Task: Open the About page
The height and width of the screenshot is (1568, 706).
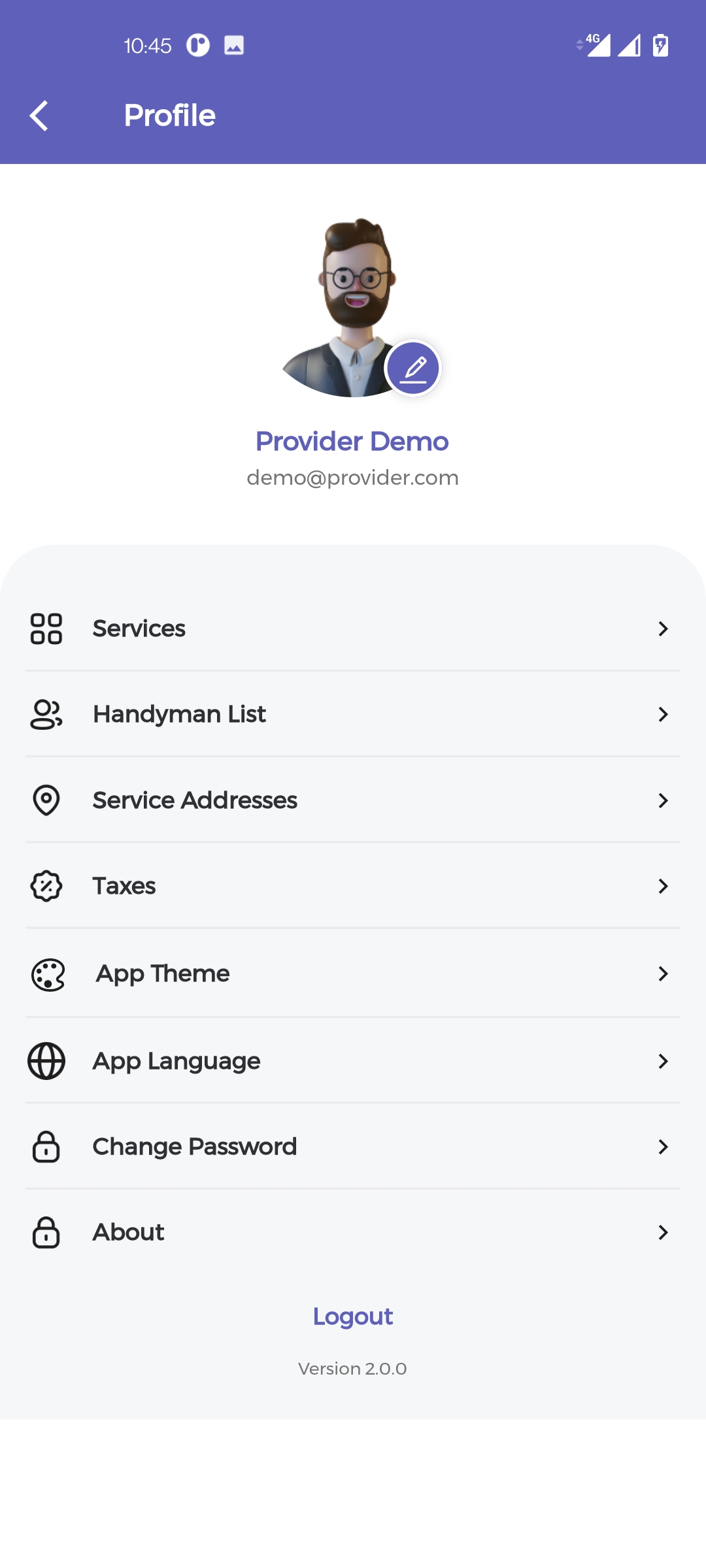Action: pyautogui.click(x=353, y=1232)
